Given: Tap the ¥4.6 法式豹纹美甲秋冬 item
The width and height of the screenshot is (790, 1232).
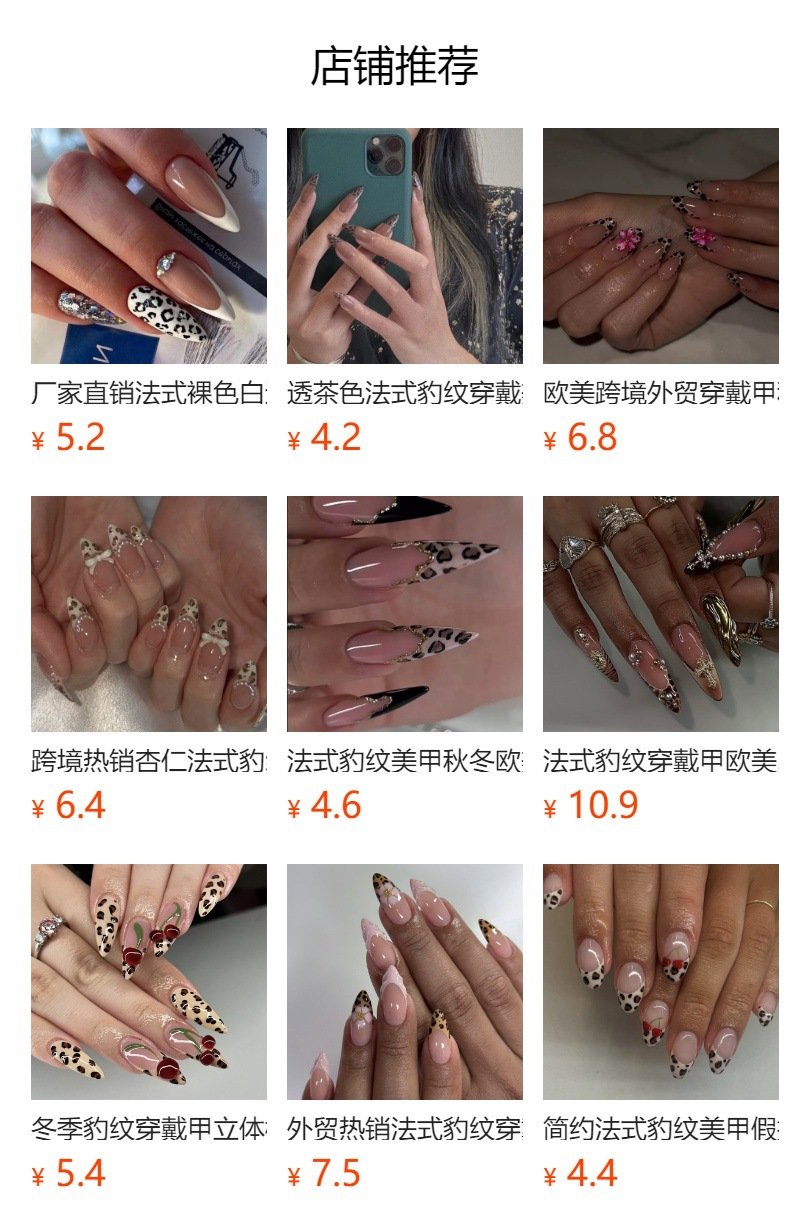Looking at the screenshot, I should click(x=405, y=614).
